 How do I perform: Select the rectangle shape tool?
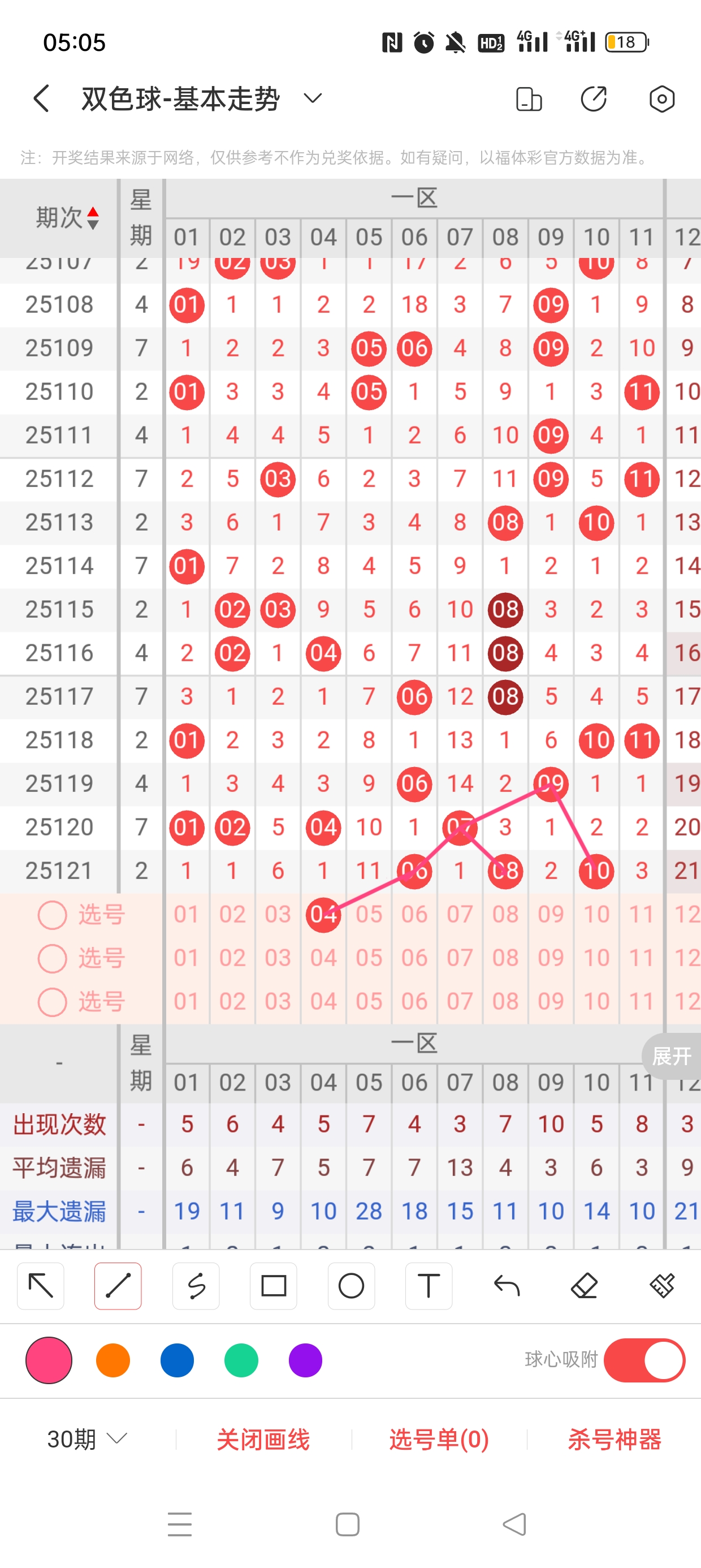point(273,1286)
